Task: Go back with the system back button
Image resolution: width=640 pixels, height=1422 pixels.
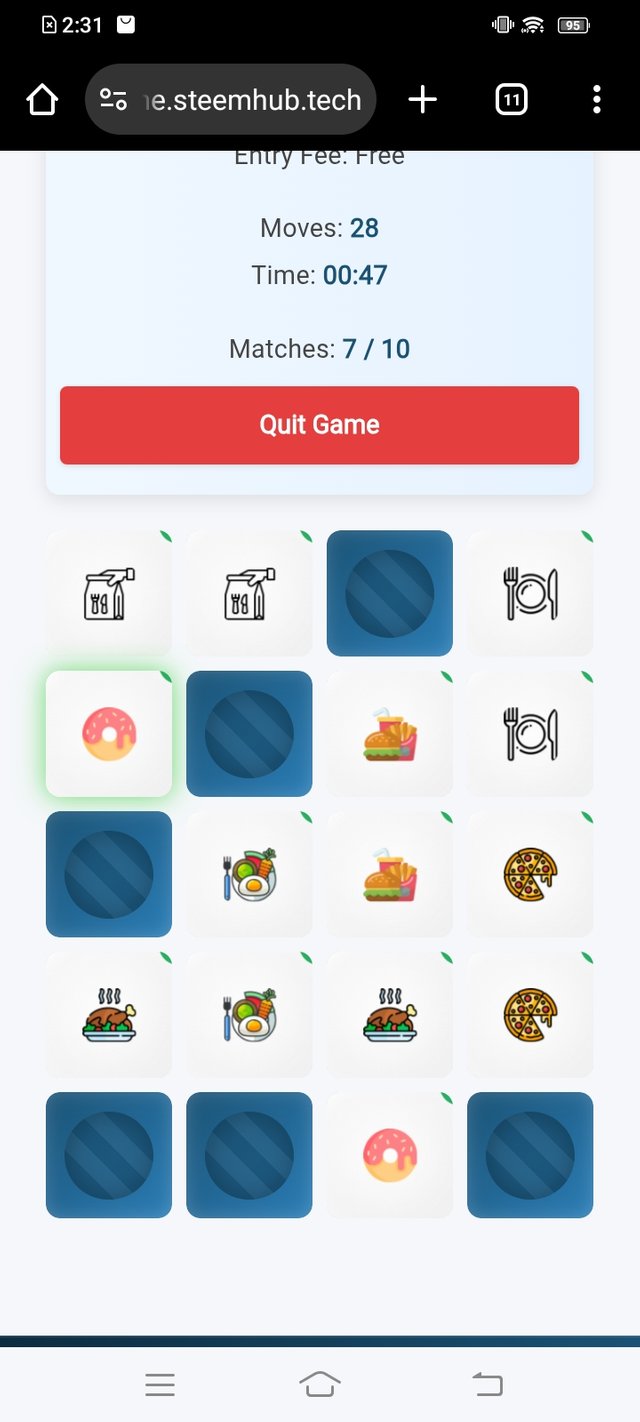Action: click(x=487, y=1384)
